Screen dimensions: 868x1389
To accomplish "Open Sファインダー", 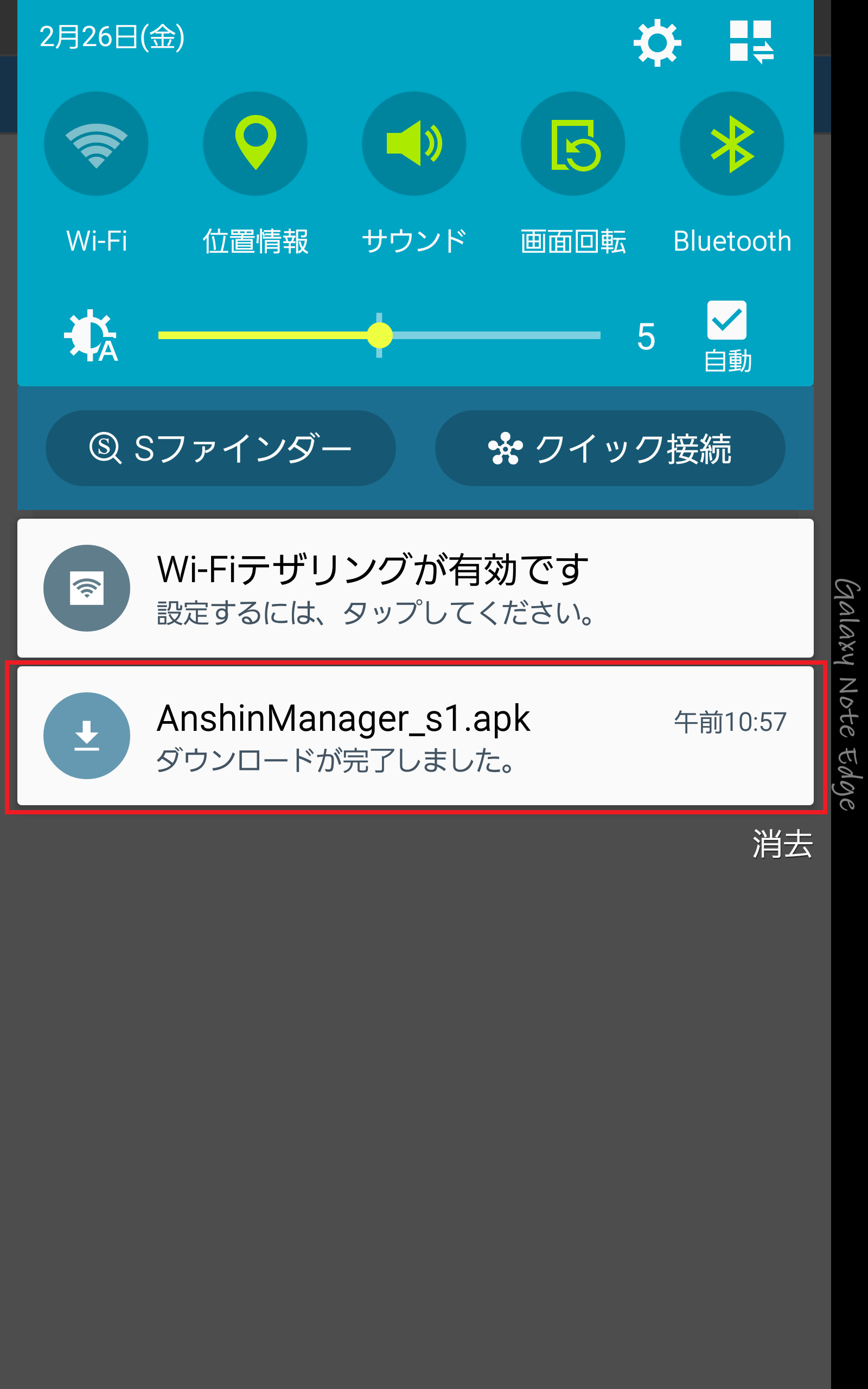I will tap(220, 448).
